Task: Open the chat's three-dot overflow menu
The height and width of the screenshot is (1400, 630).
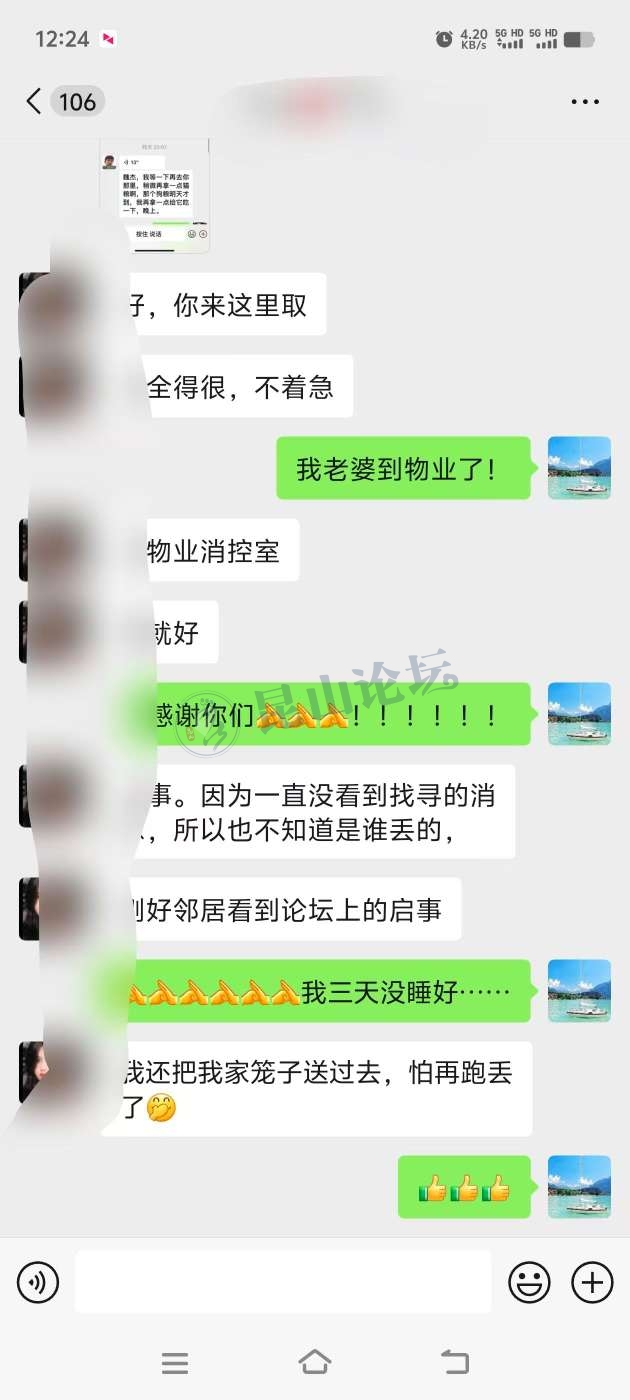Action: 584,102
